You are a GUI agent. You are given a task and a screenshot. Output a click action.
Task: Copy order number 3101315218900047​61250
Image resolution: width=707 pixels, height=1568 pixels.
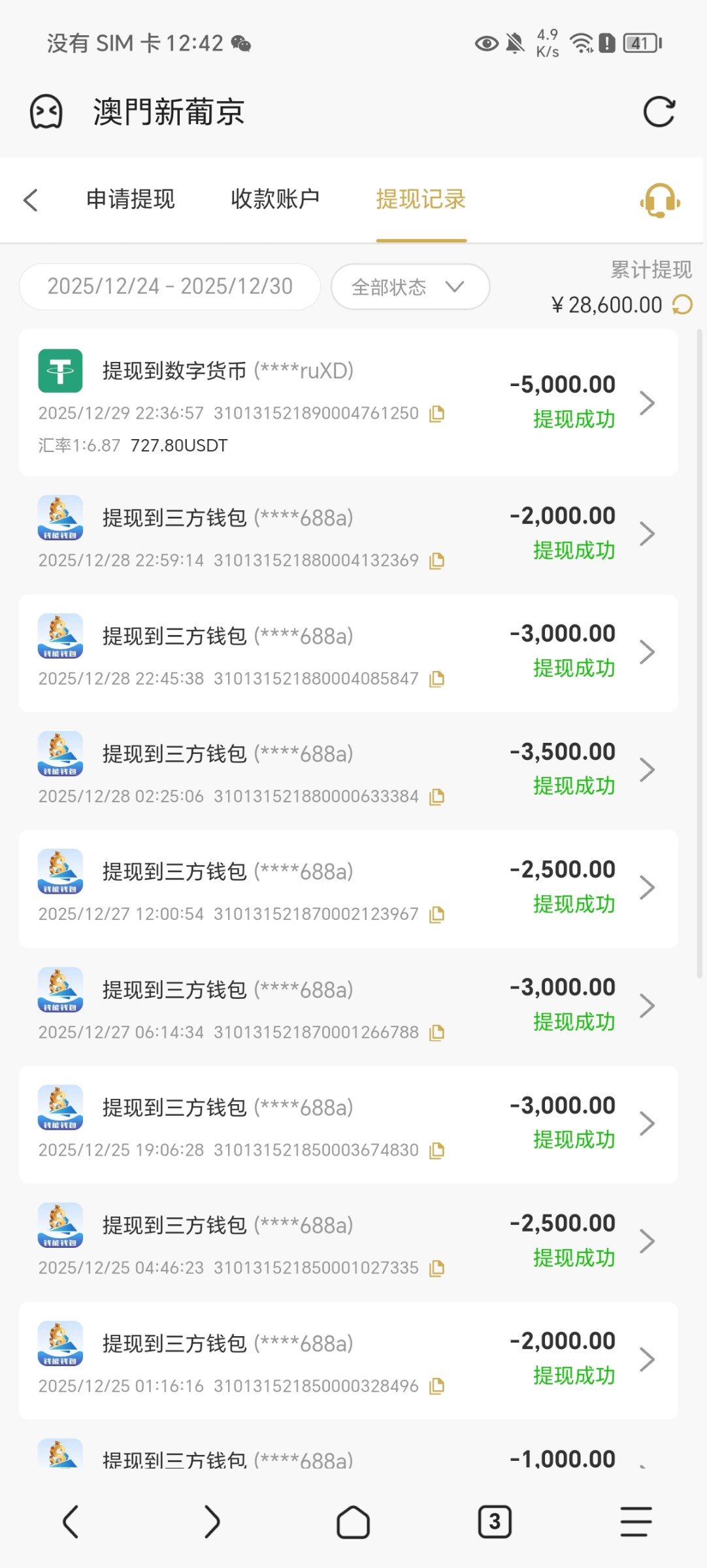(436, 414)
